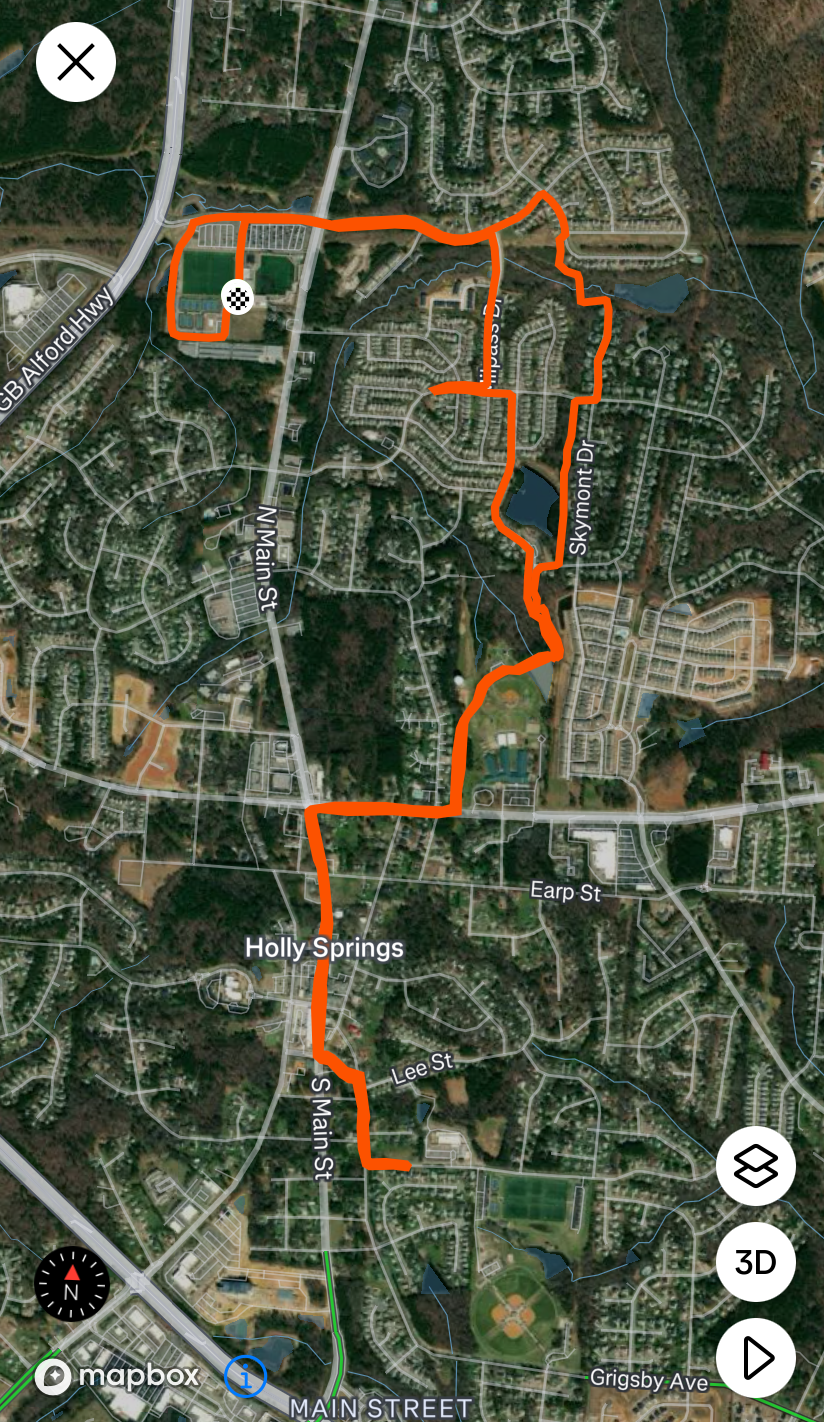Viewport: 824px width, 1422px height.
Task: Open the map layers selector
Action: (x=755, y=1166)
